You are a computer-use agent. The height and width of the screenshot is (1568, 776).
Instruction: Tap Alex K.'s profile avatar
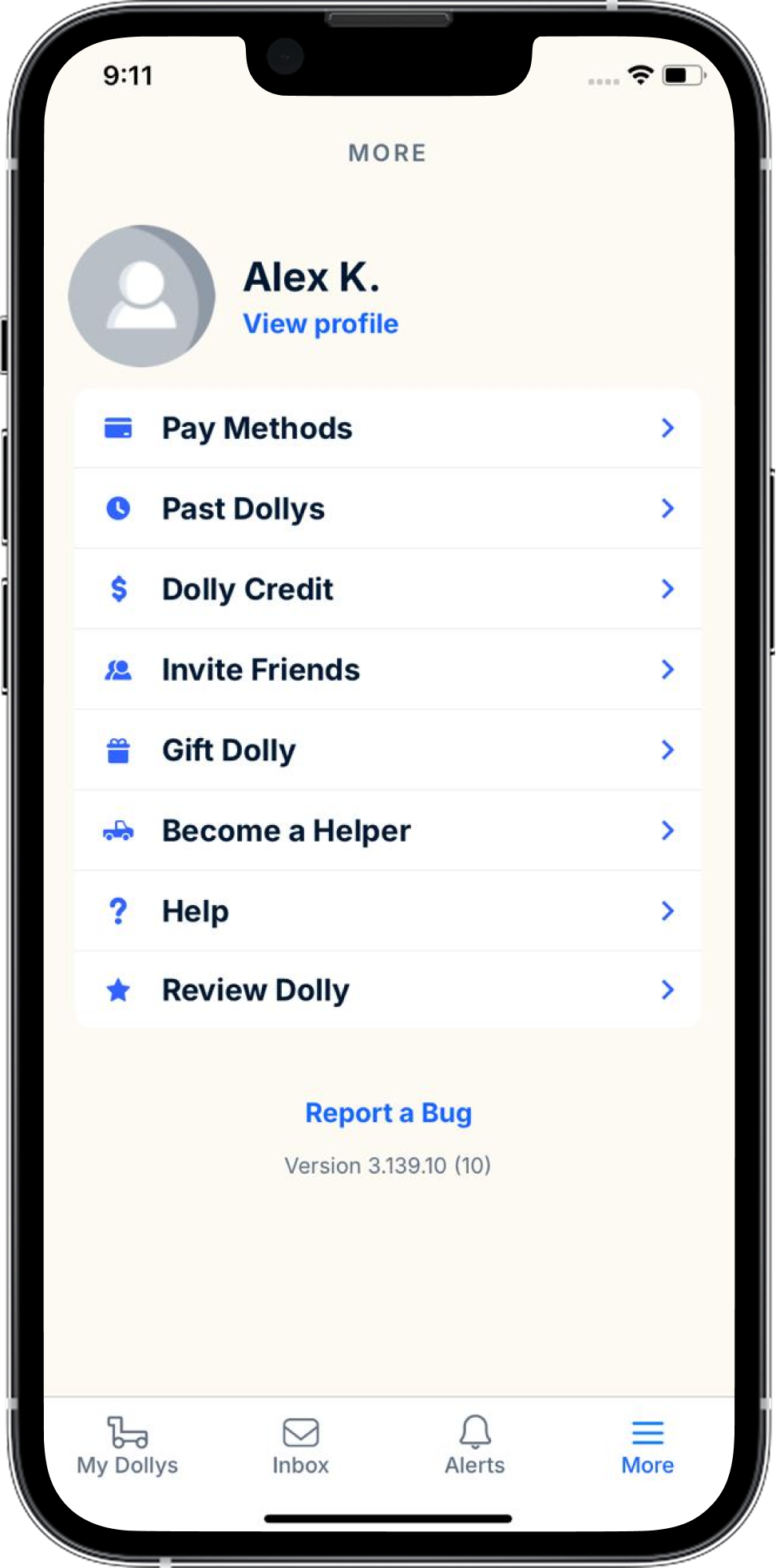click(141, 296)
